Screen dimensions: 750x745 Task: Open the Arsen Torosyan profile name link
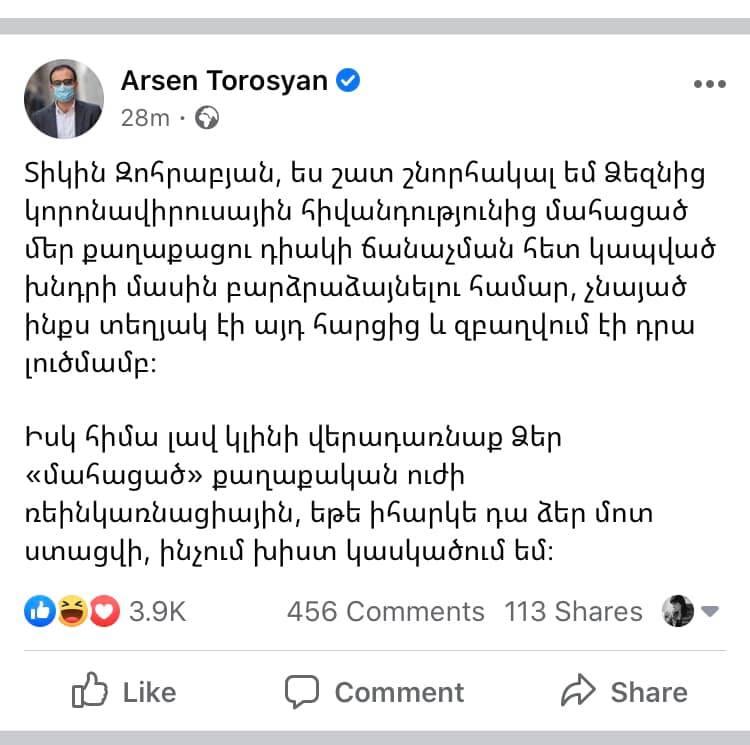pos(225,81)
